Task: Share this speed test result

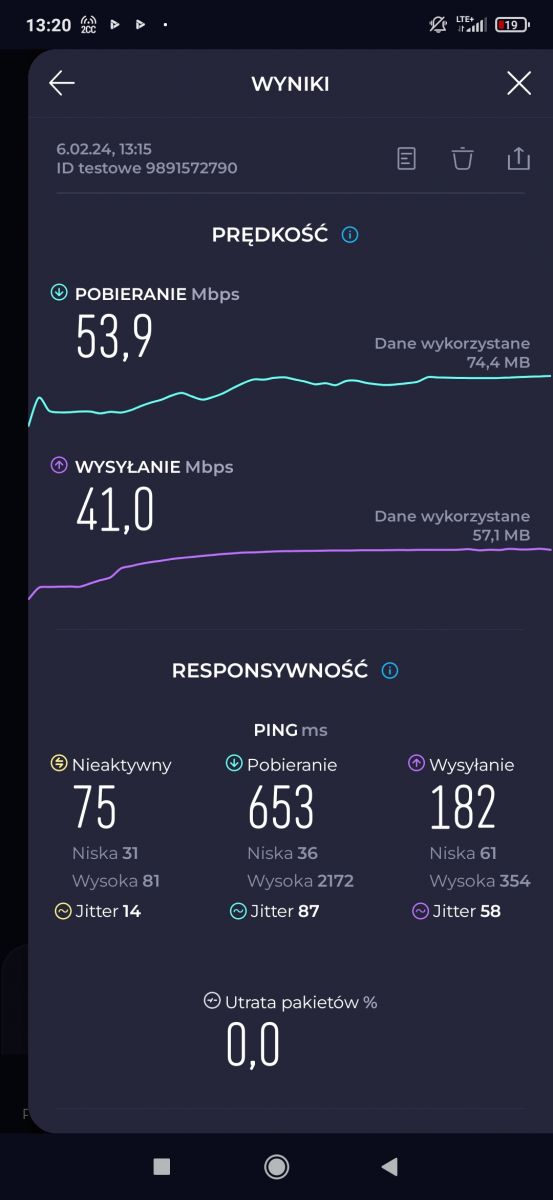Action: click(518, 158)
